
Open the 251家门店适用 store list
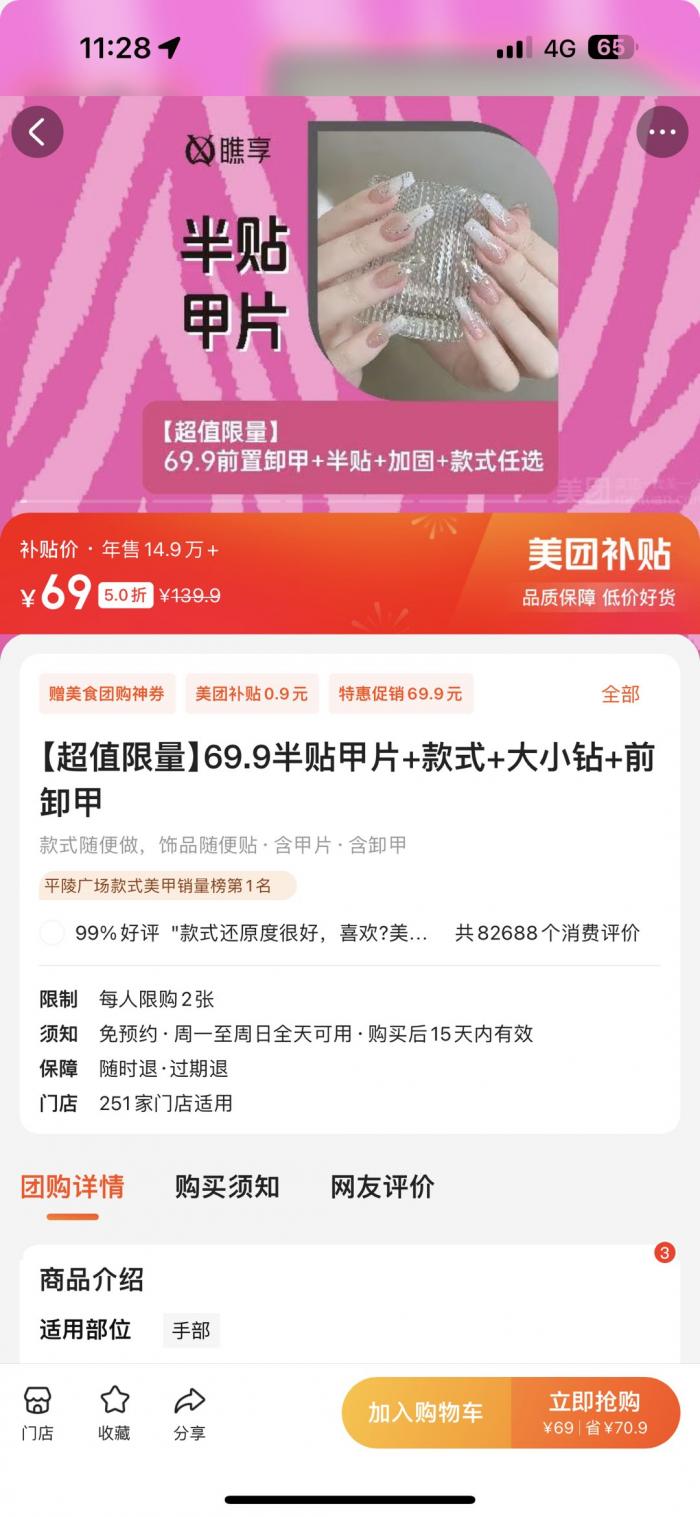pos(166,1104)
